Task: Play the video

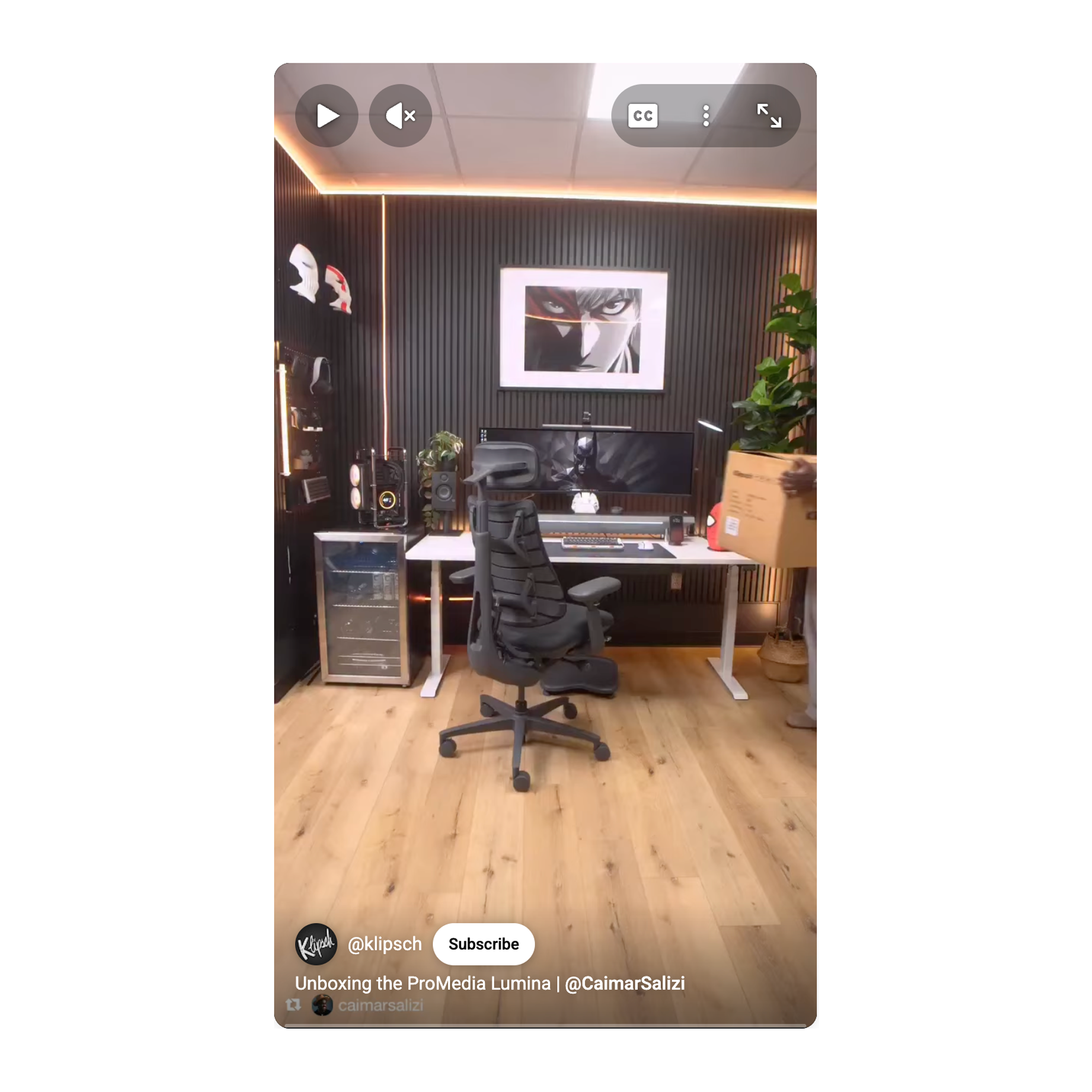Action: click(327, 116)
